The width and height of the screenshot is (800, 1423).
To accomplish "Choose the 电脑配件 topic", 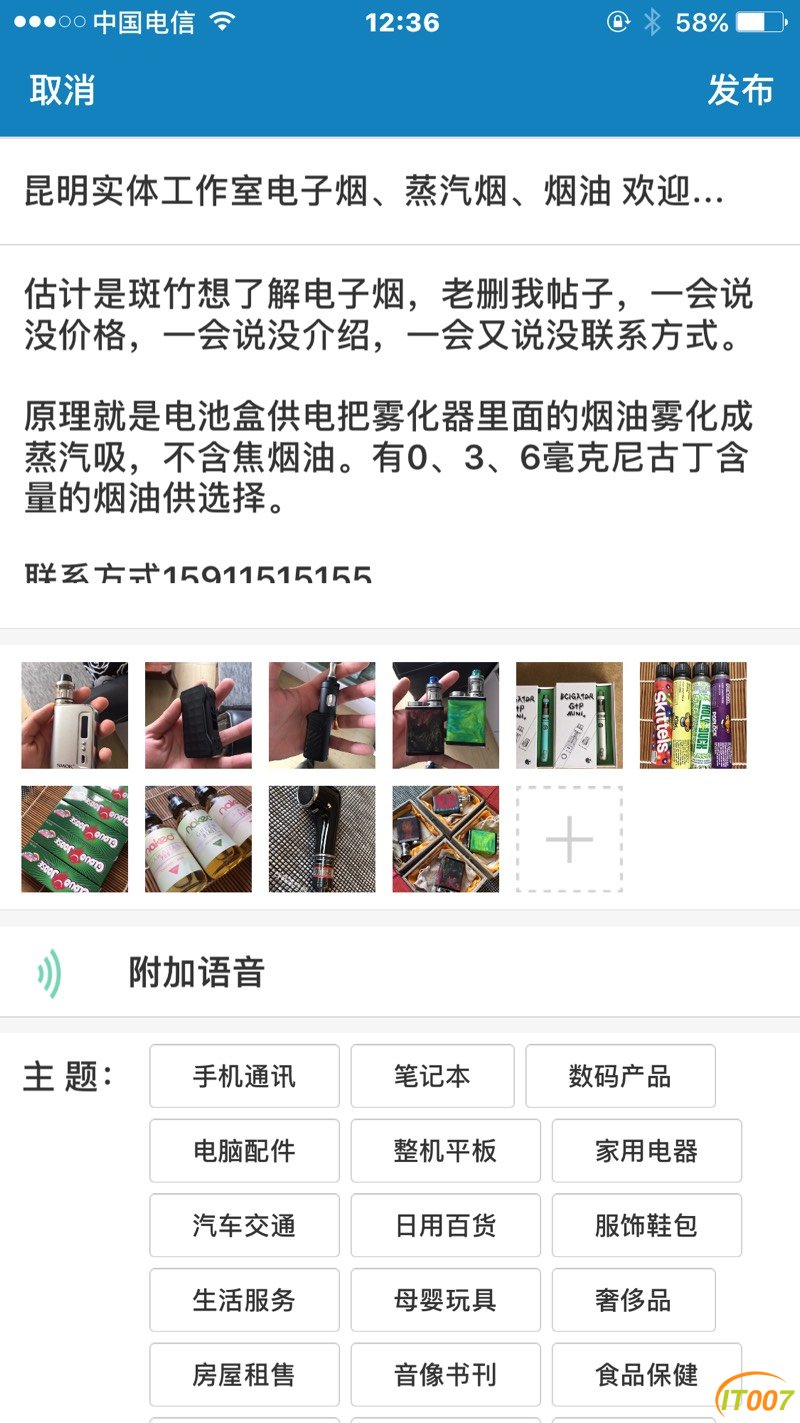I will click(x=244, y=1151).
